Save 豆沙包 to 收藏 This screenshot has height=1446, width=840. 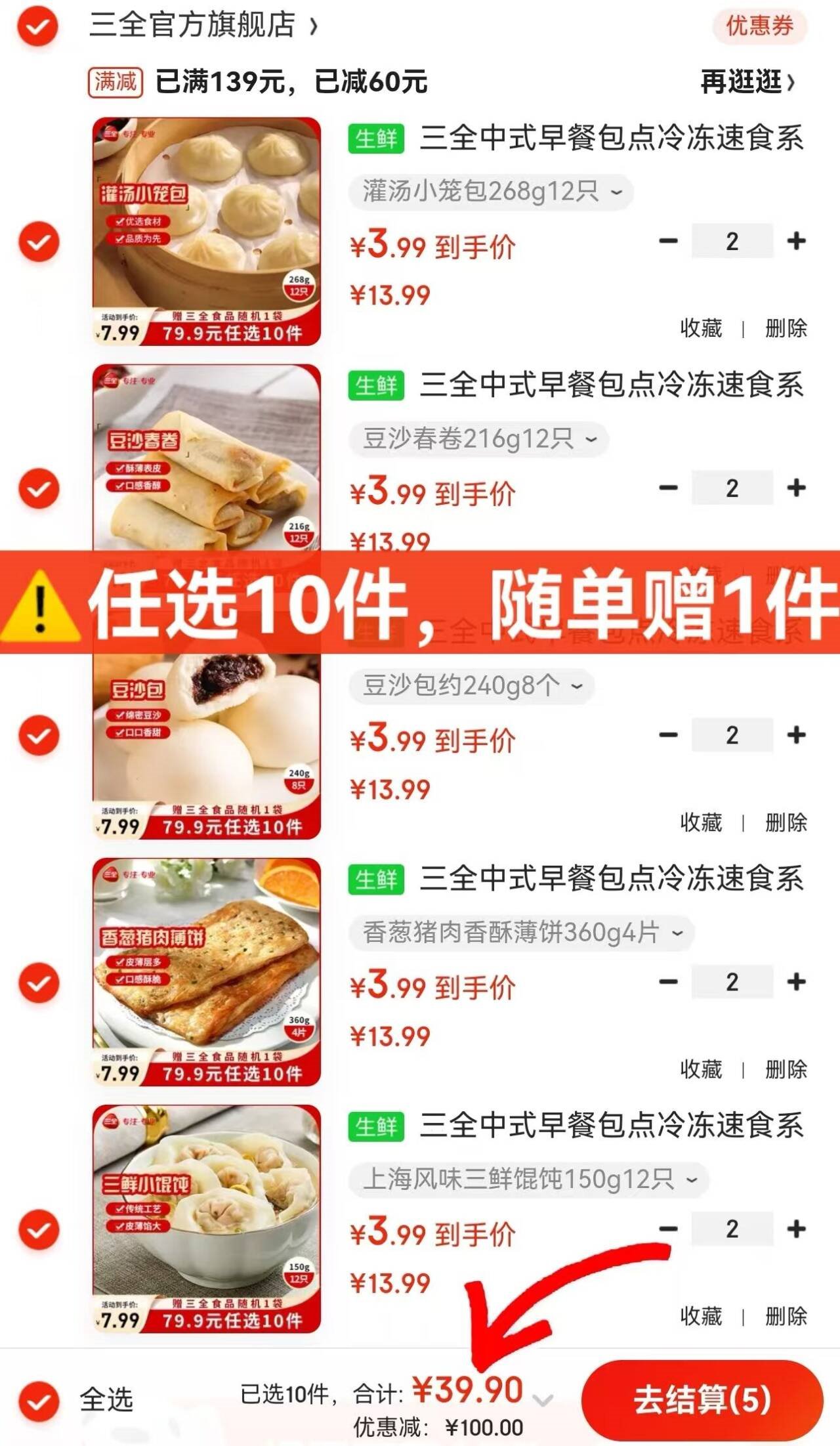701,822
